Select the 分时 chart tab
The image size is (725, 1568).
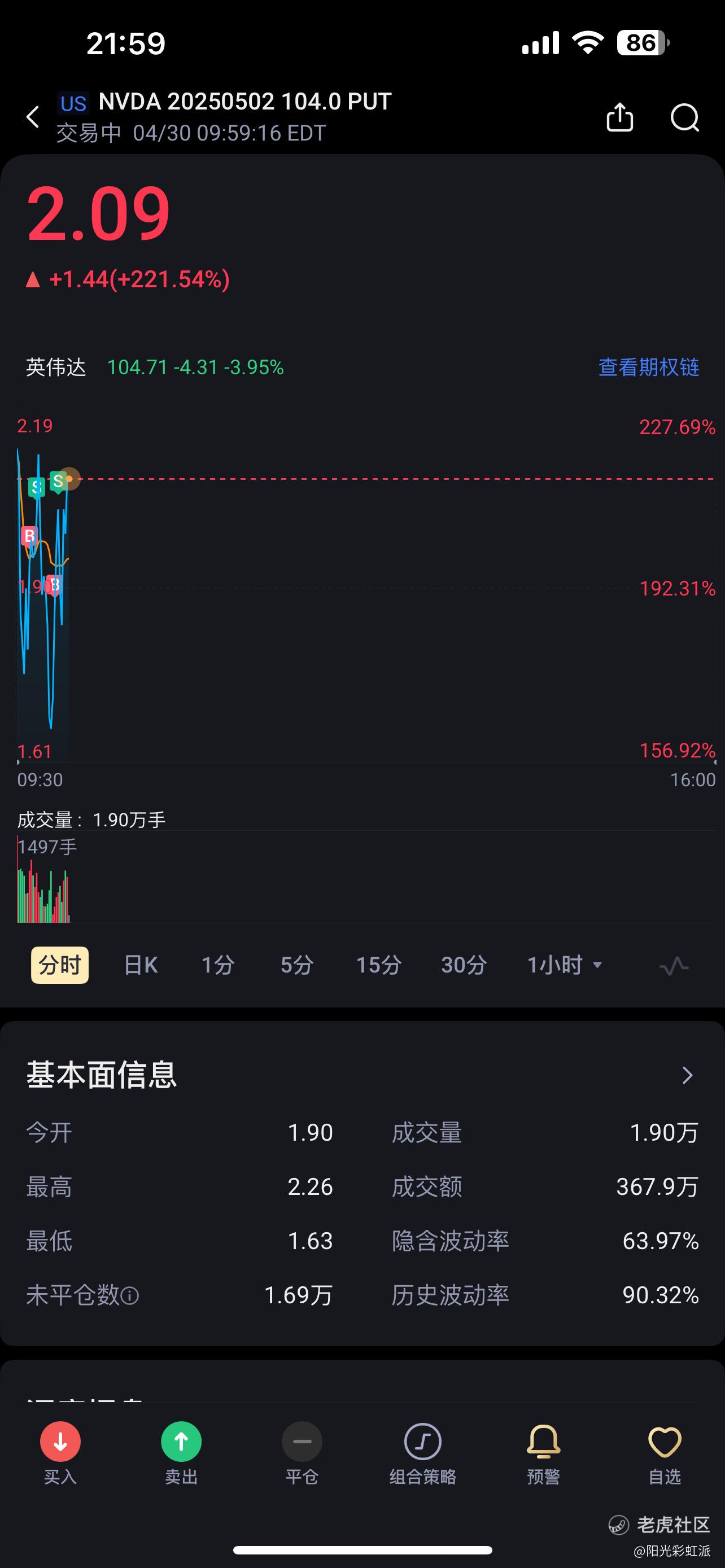click(x=60, y=965)
